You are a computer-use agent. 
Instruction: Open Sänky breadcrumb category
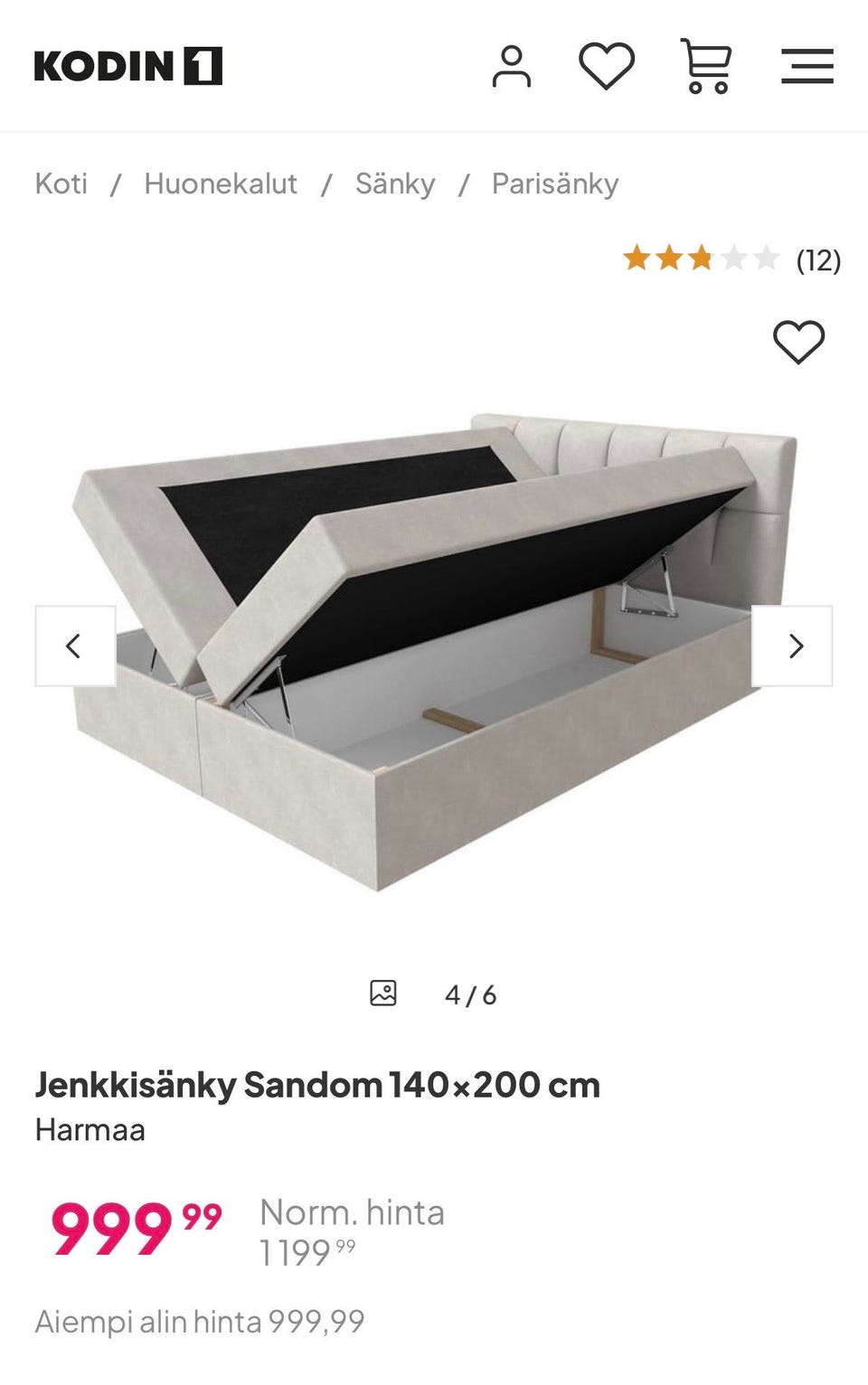pos(395,184)
